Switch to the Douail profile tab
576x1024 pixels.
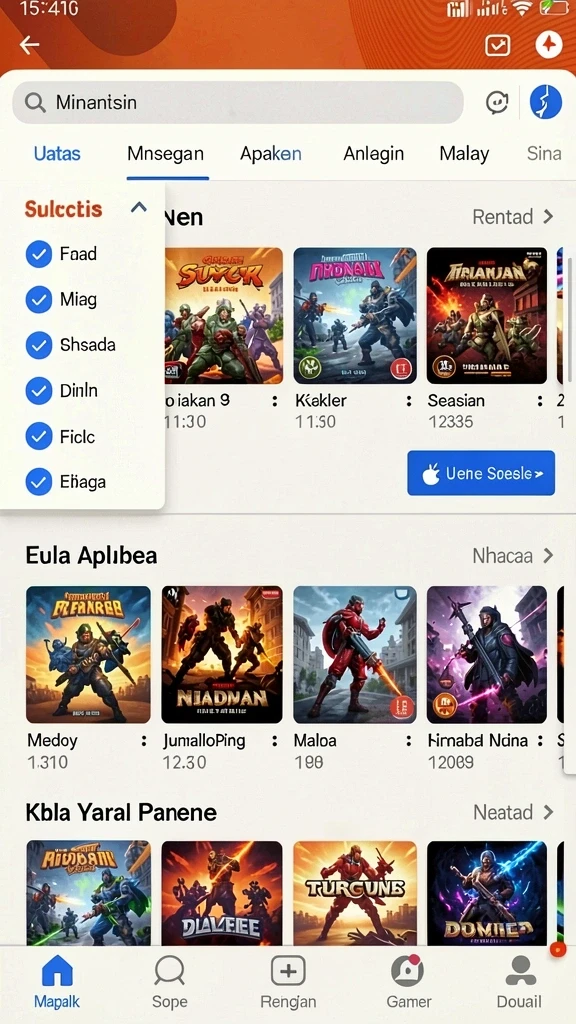click(520, 982)
